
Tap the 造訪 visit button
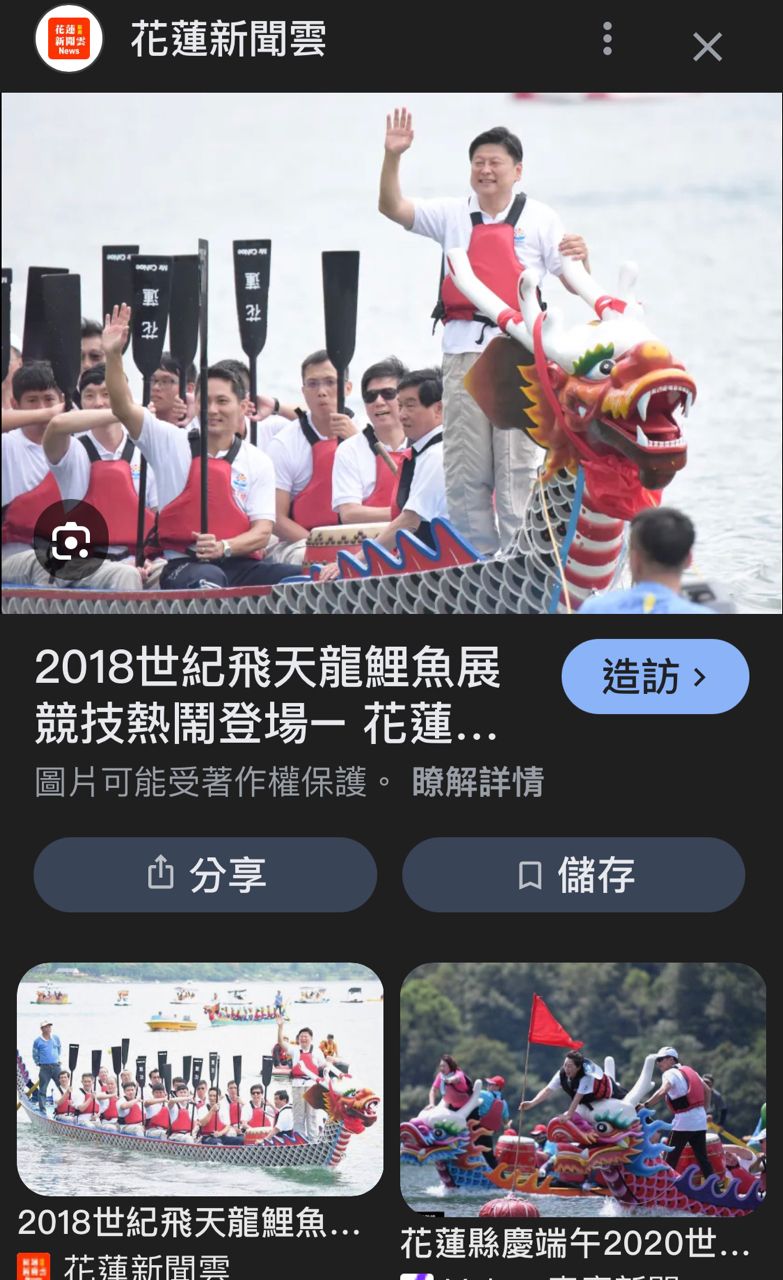pos(655,677)
